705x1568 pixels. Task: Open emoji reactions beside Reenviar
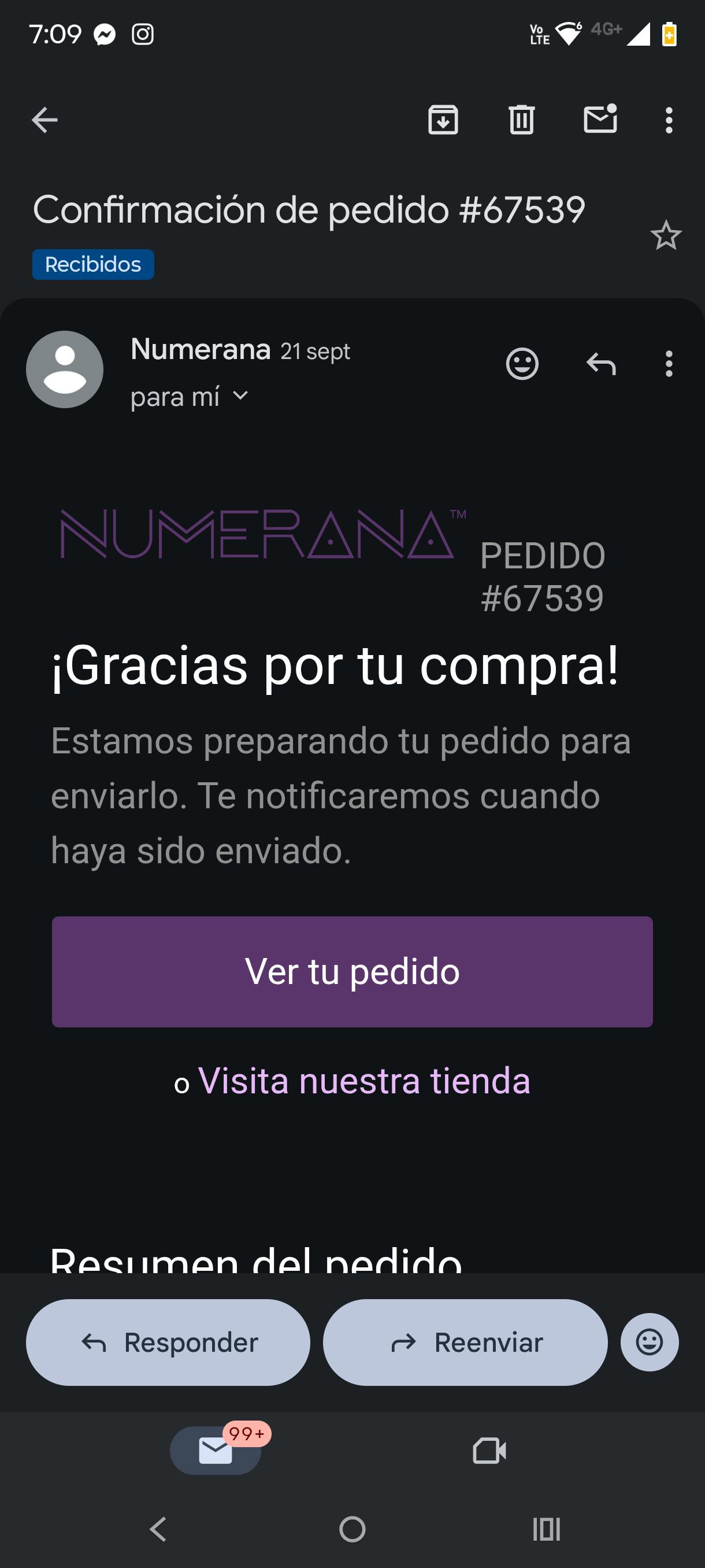tap(649, 1342)
